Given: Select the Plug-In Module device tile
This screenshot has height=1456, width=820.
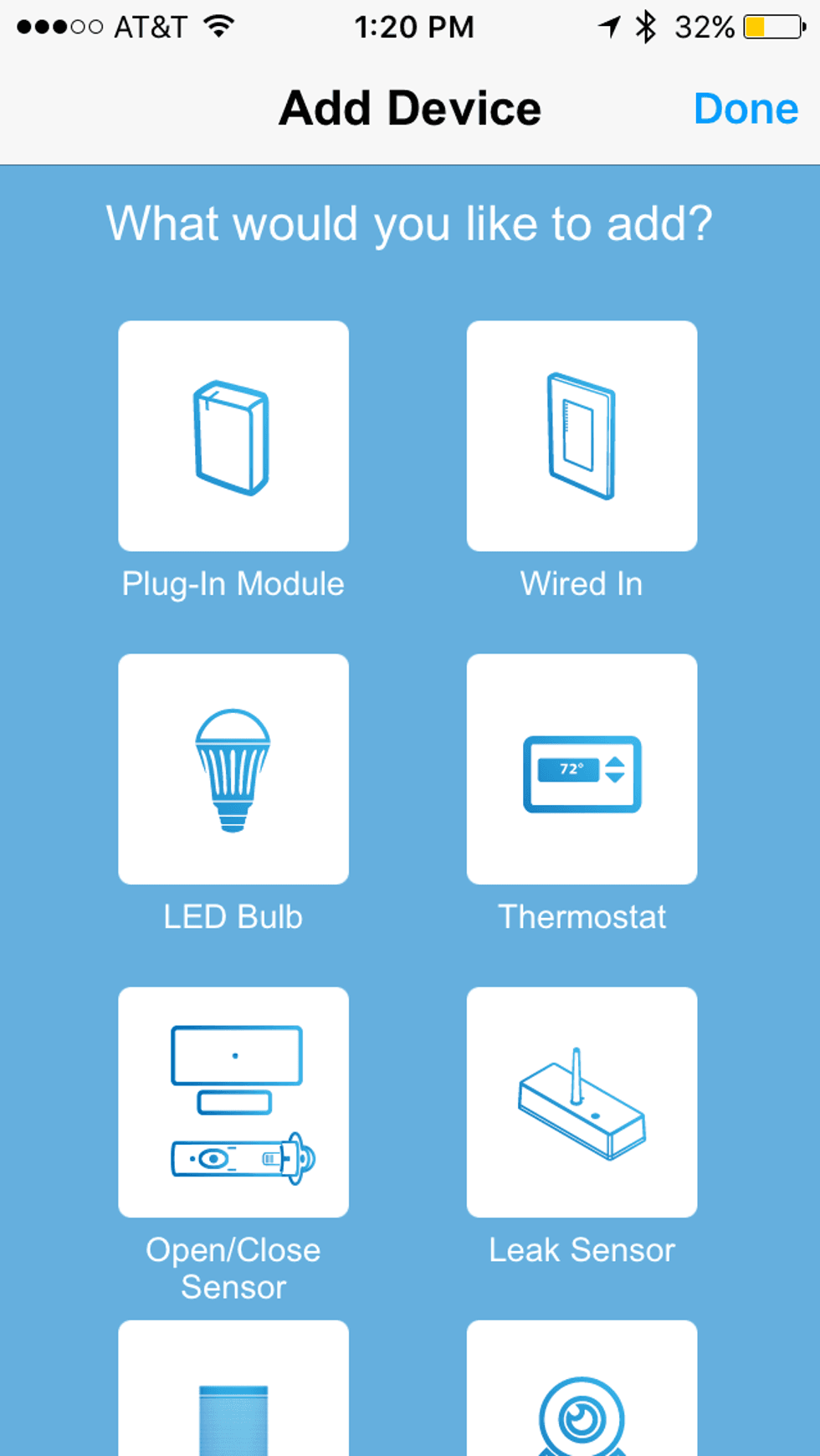Looking at the screenshot, I should pyautogui.click(x=233, y=434).
